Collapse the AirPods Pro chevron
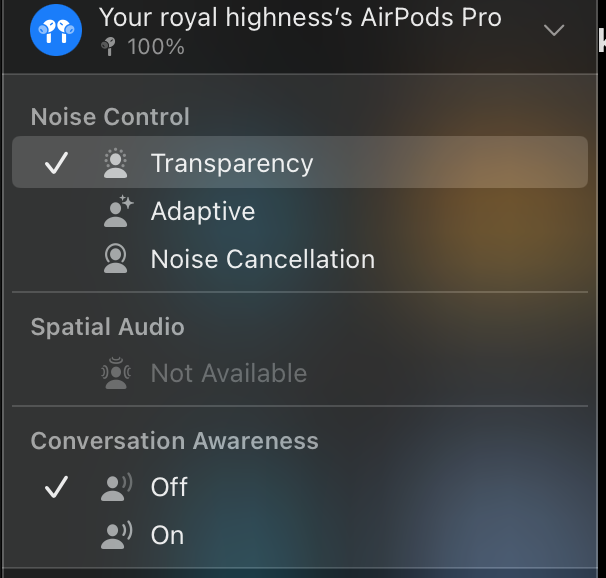This screenshot has height=578, width=606. (554, 31)
